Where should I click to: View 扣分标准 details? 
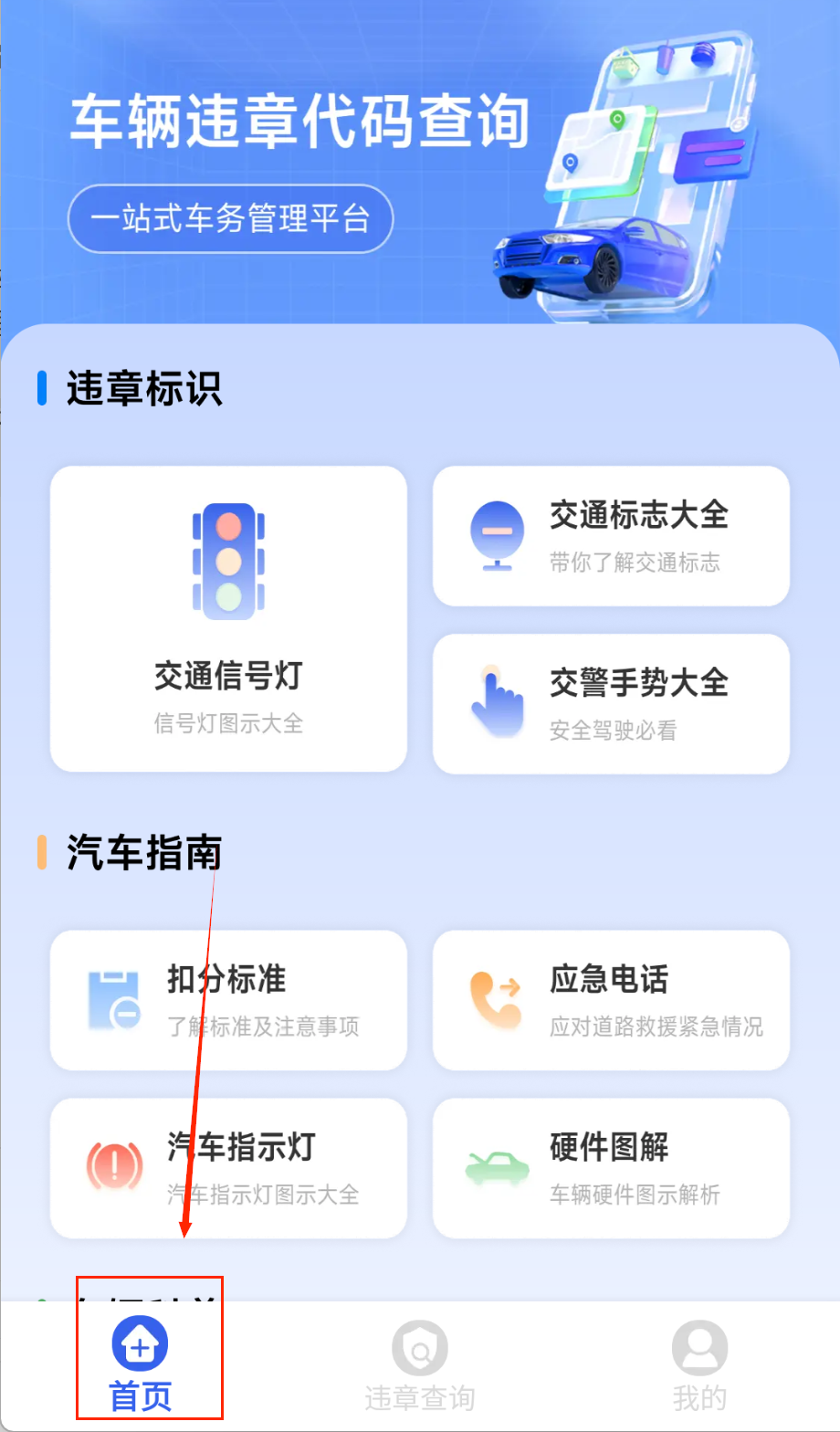point(228,999)
